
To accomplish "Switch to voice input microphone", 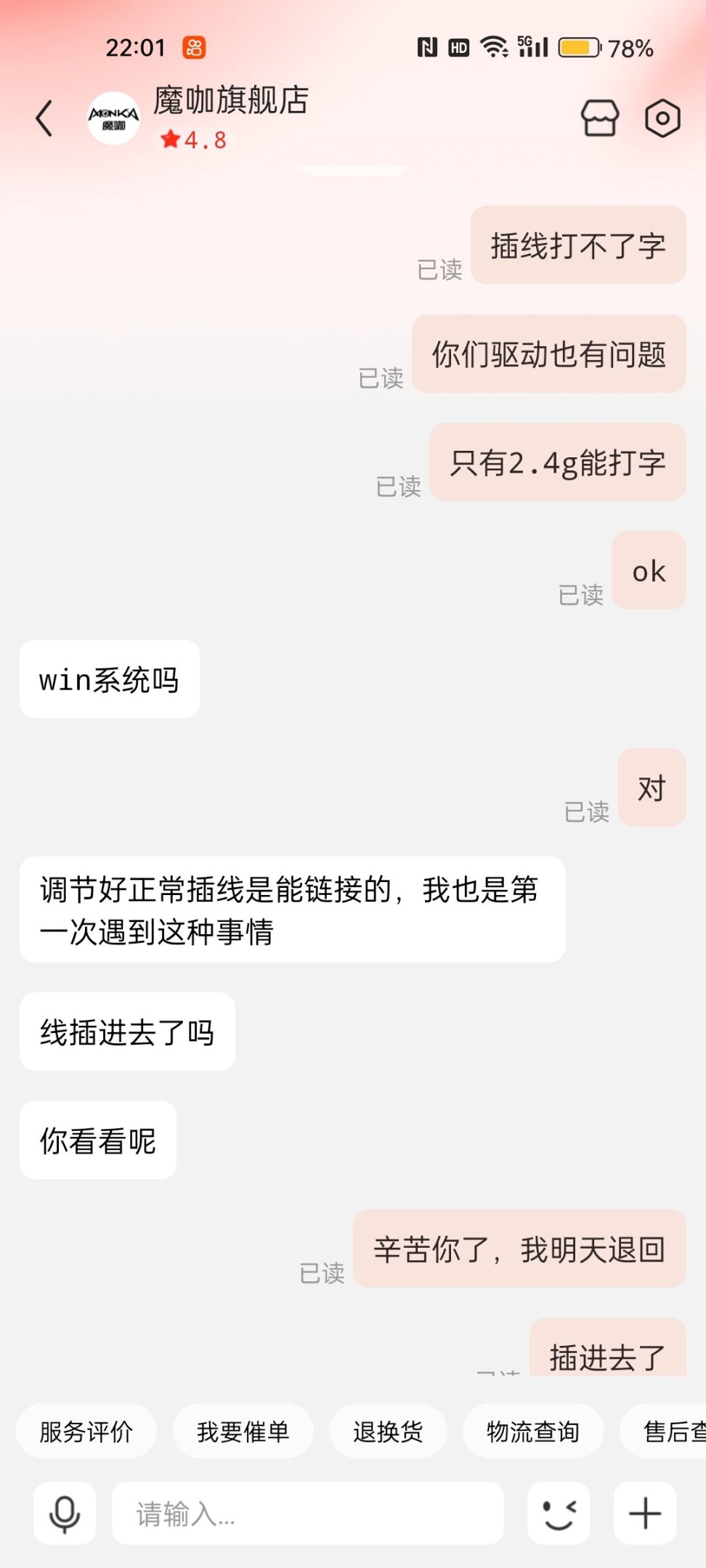I will pyautogui.click(x=65, y=1514).
